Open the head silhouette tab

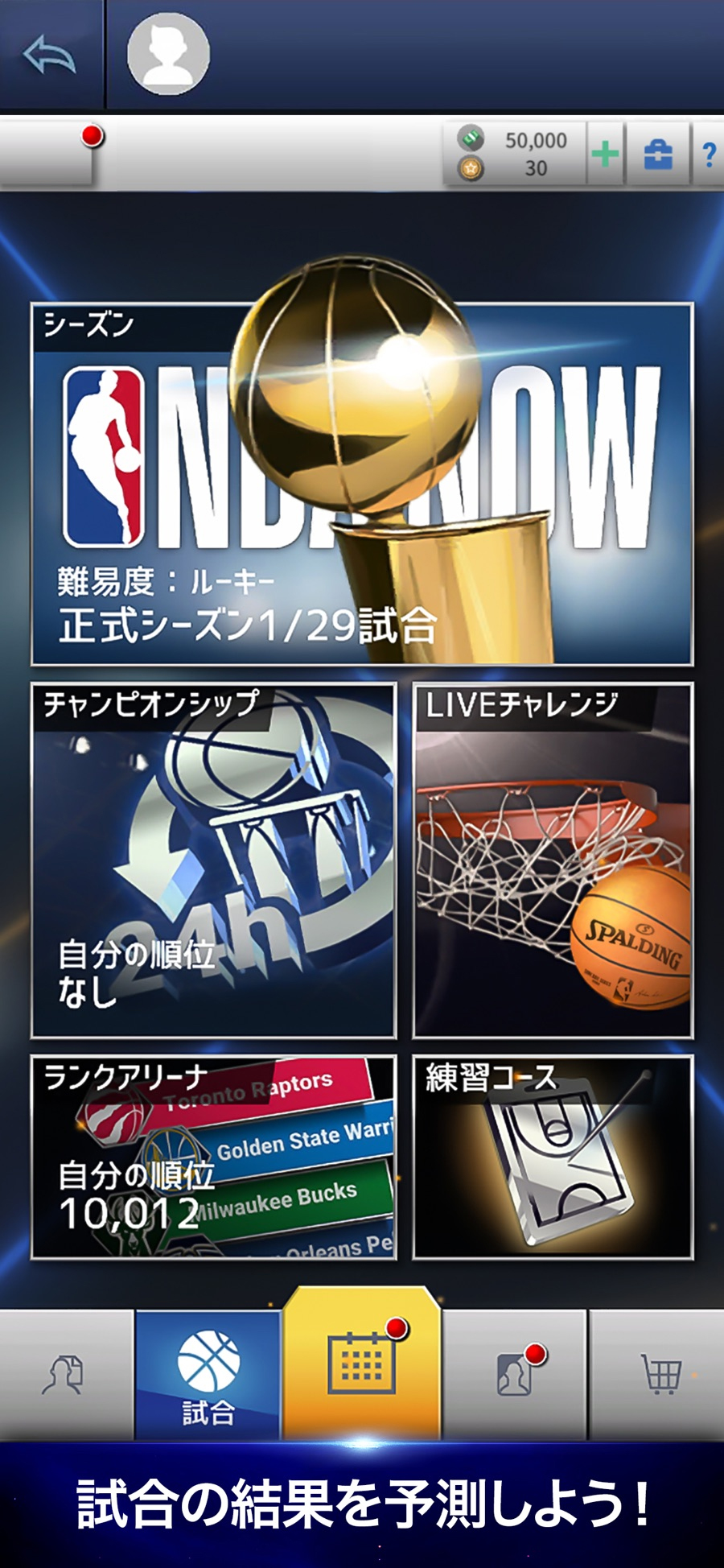tap(64, 1375)
